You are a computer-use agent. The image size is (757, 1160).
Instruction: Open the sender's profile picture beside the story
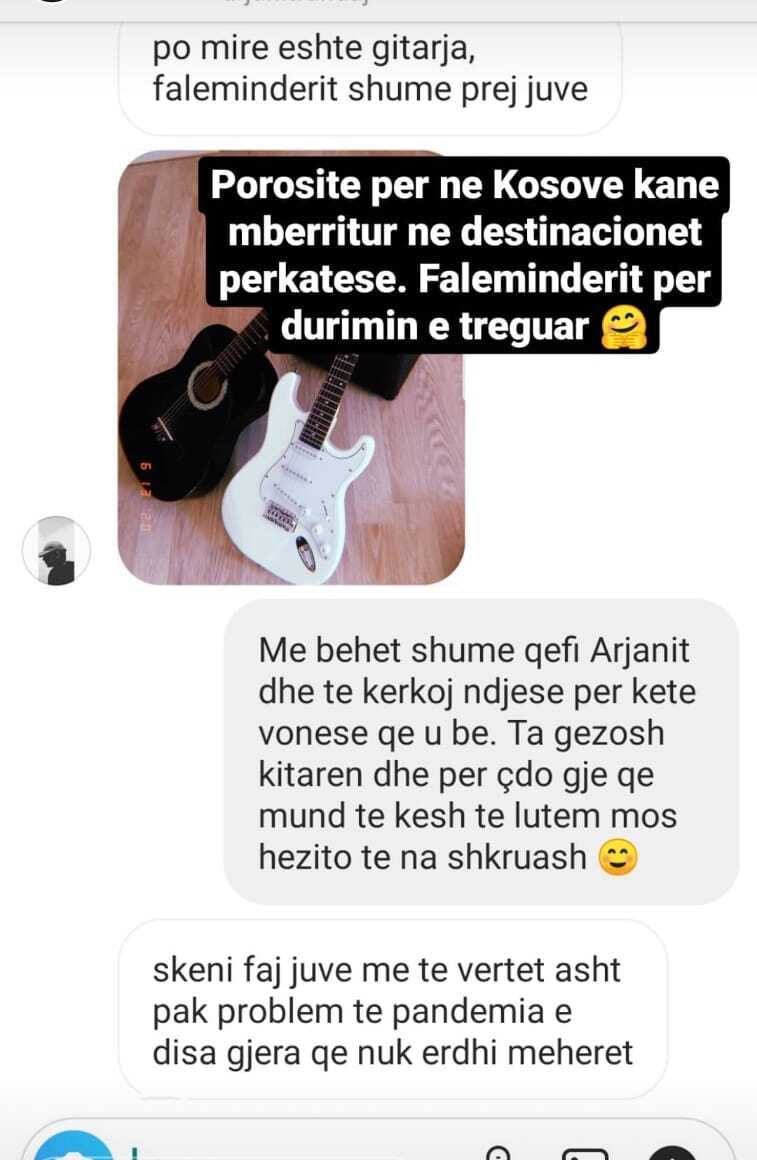click(x=57, y=550)
